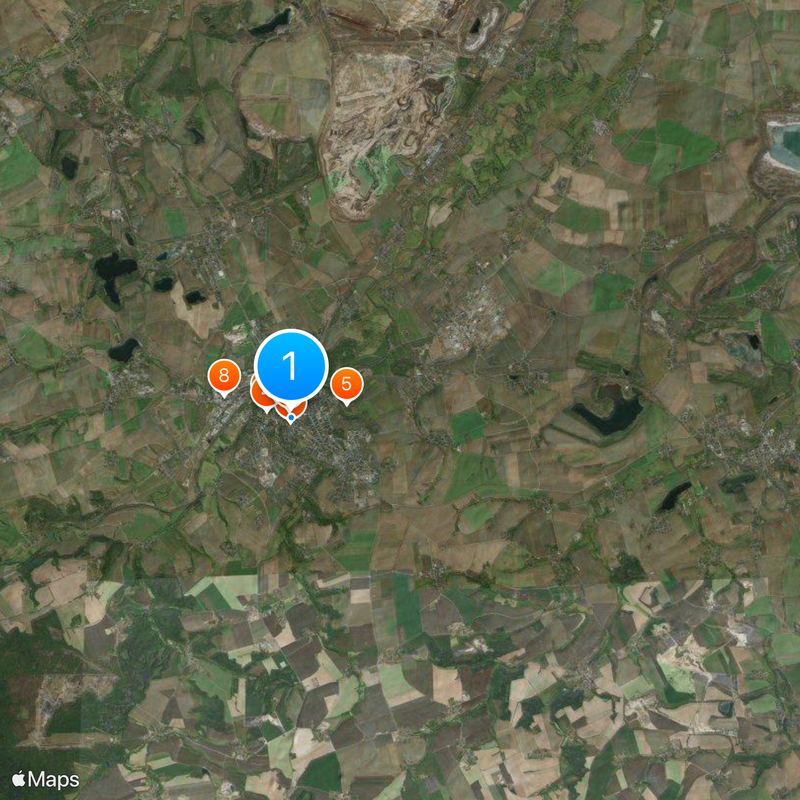Open the Apple Maps attribution link

[45, 779]
